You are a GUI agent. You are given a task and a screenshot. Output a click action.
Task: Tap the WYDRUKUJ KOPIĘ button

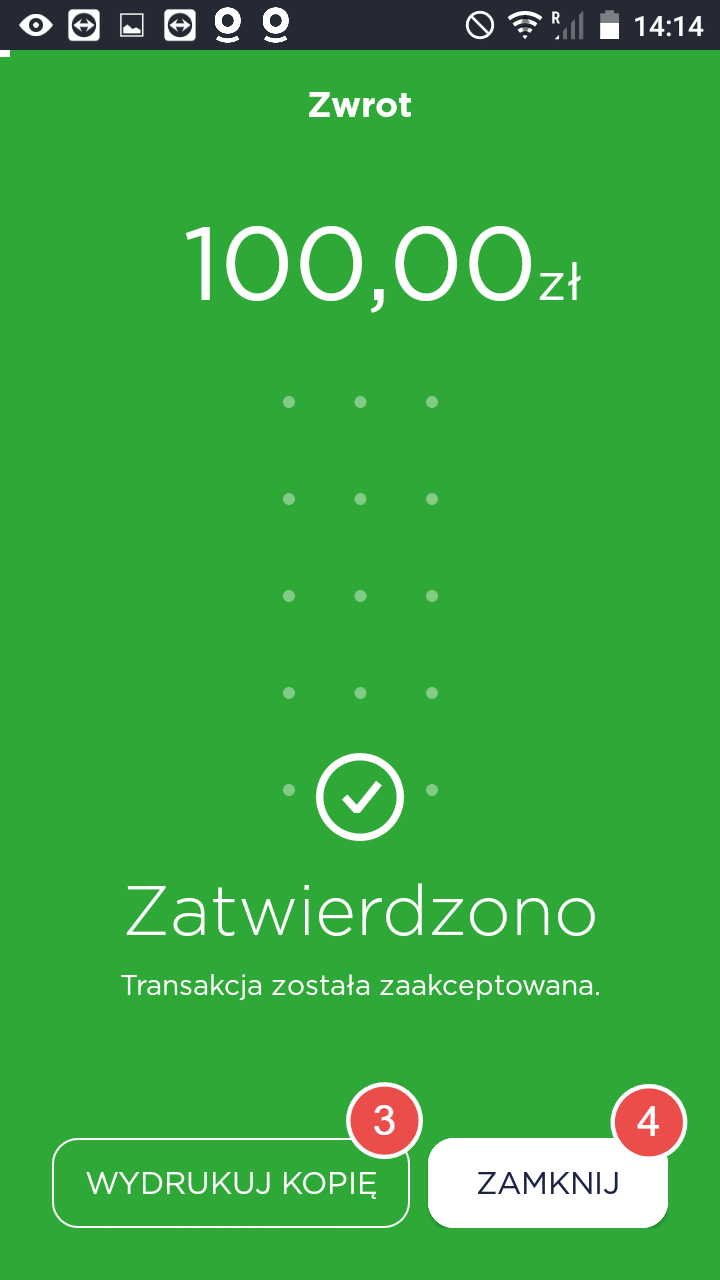pyautogui.click(x=231, y=1183)
